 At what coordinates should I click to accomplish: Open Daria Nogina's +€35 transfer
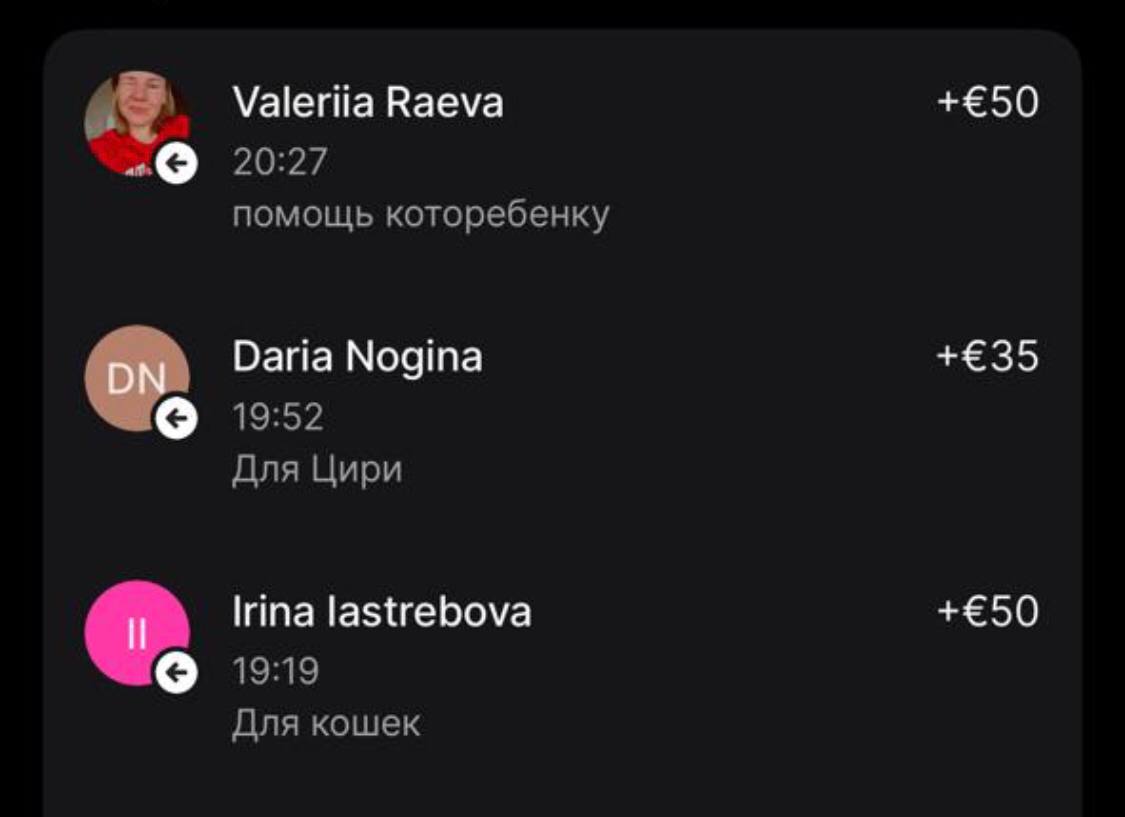[562, 411]
